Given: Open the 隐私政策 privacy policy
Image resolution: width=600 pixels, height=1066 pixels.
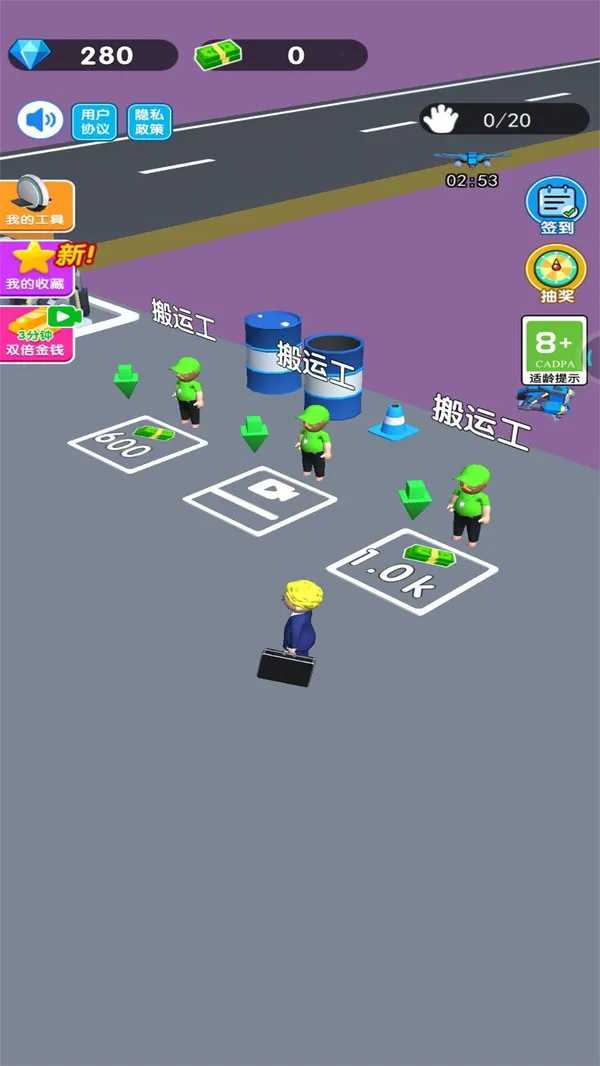Looking at the screenshot, I should pos(149,121).
